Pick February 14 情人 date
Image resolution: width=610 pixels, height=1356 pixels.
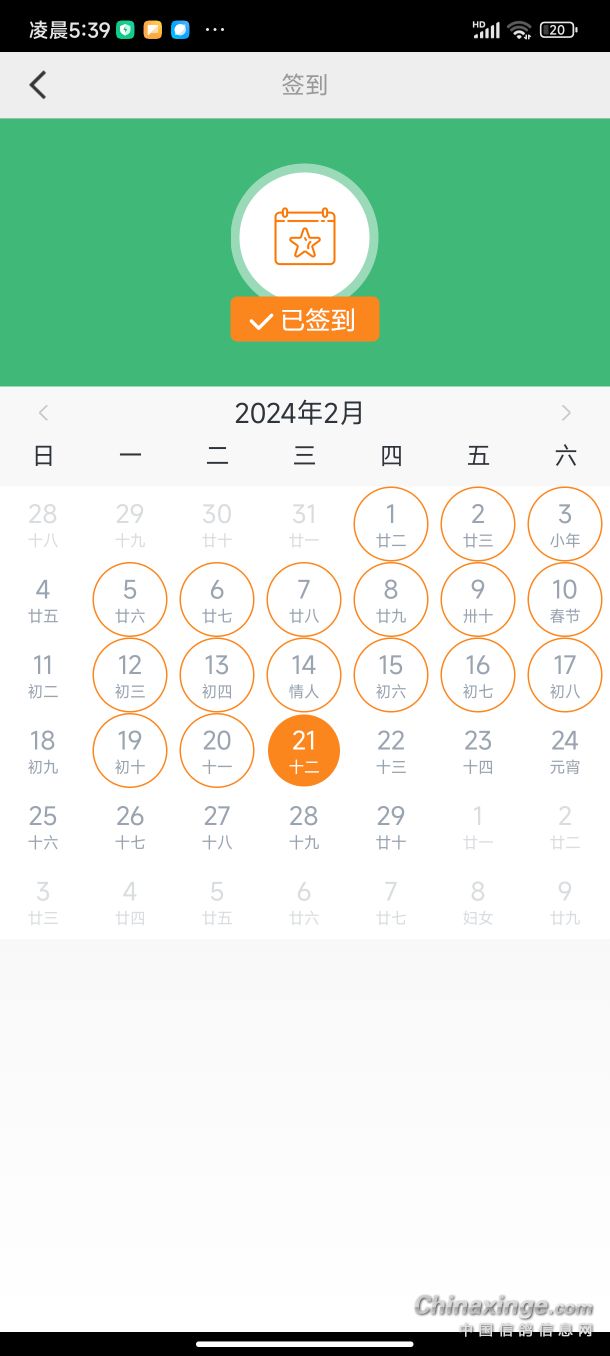304,675
